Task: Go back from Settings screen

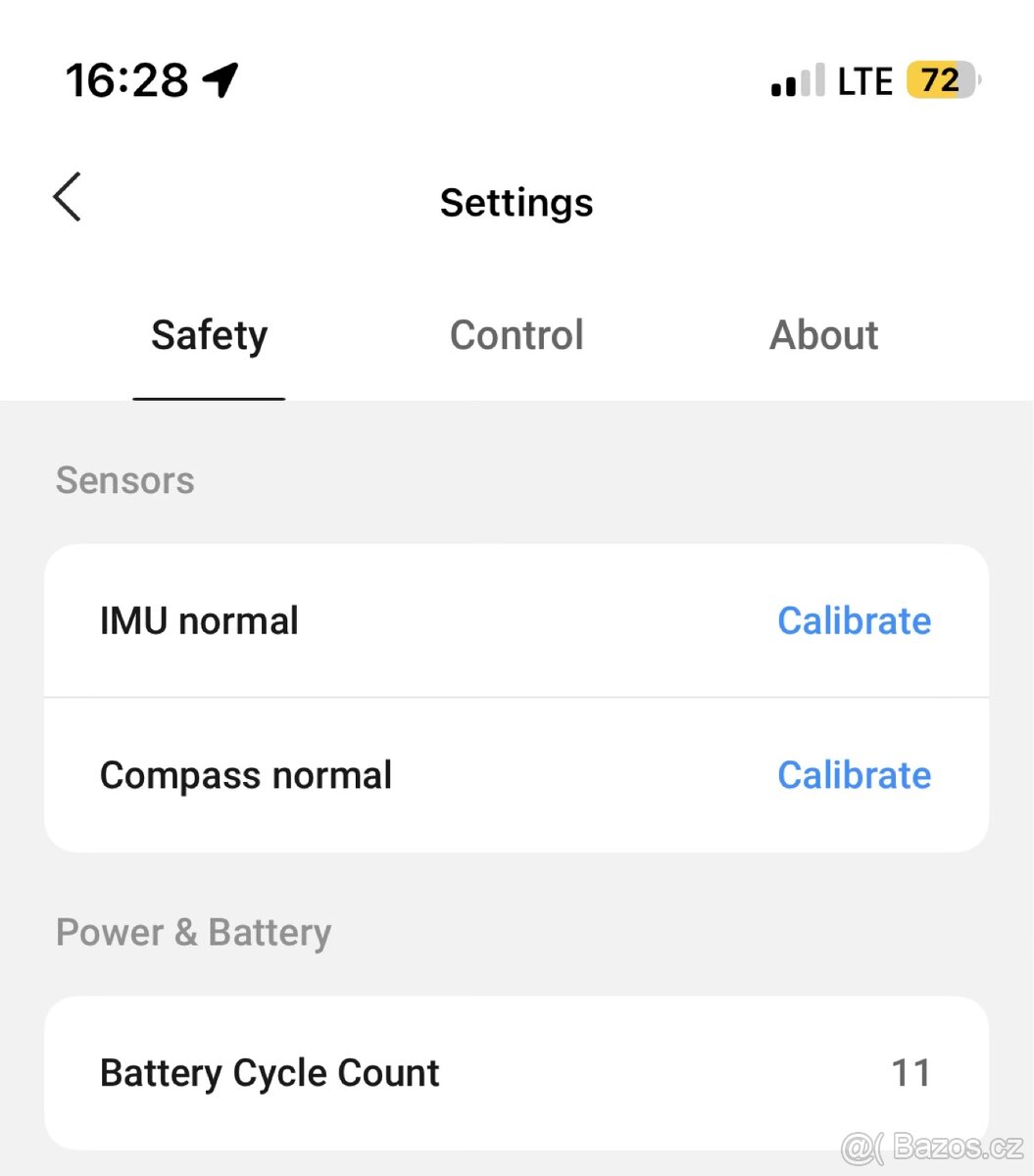Action: click(x=67, y=198)
